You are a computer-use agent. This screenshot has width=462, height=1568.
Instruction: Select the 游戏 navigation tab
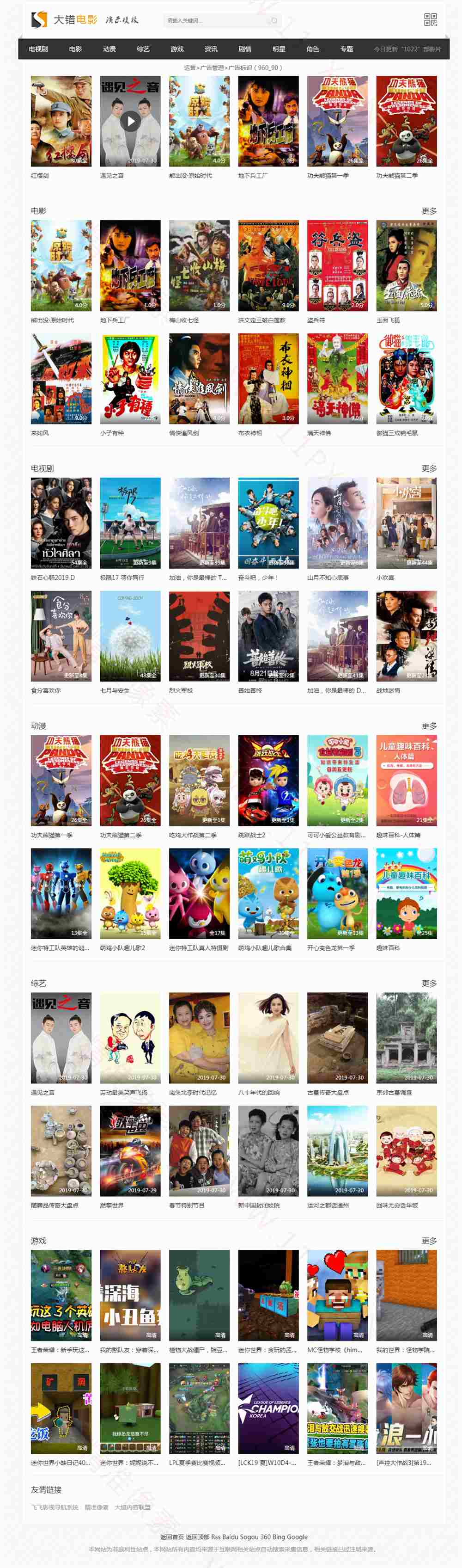[x=177, y=49]
